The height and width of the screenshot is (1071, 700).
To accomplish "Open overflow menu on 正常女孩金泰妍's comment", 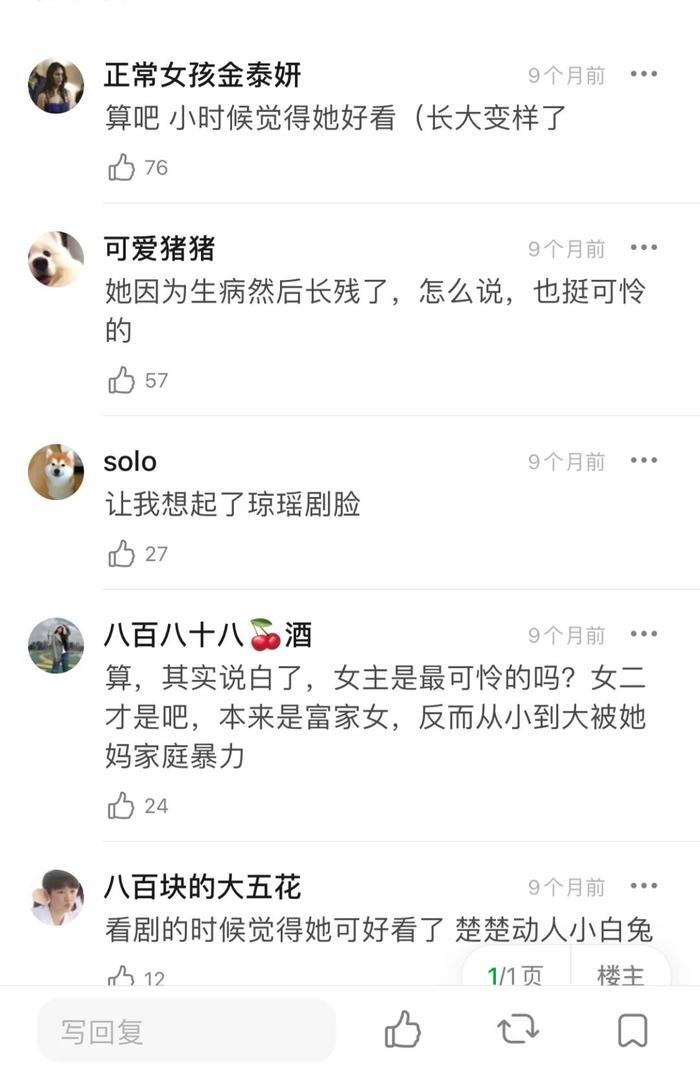I will (x=644, y=74).
